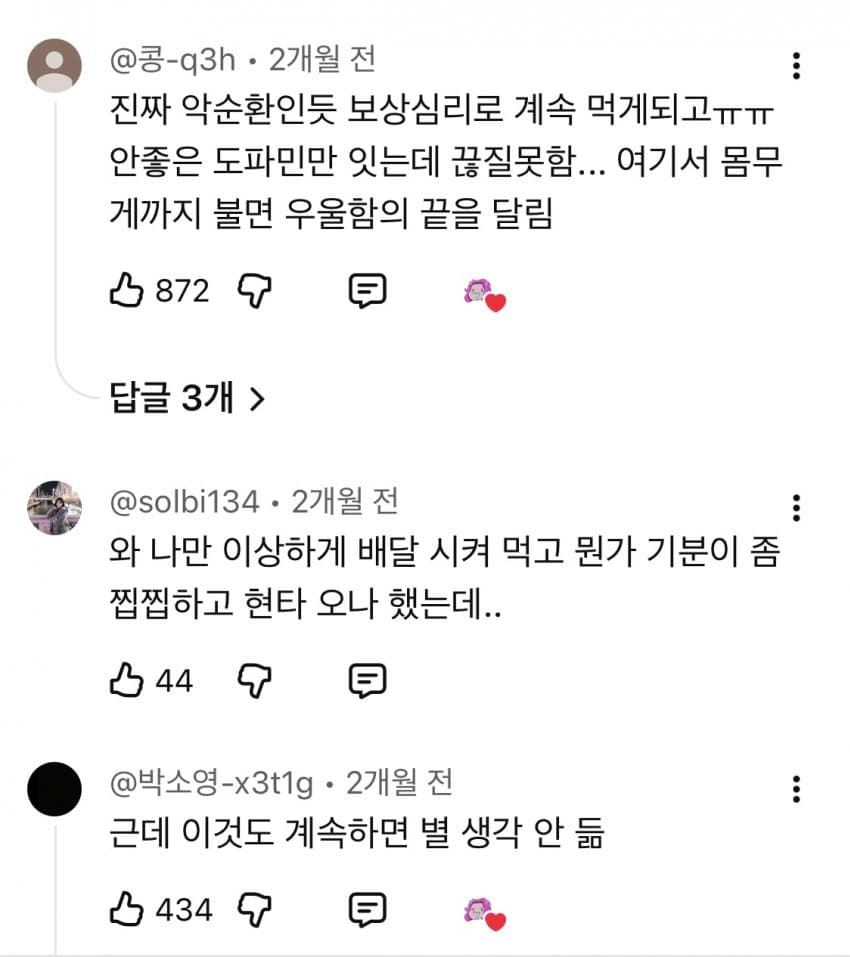Reply to @solbi134's comment
850x957 pixels.
367,681
